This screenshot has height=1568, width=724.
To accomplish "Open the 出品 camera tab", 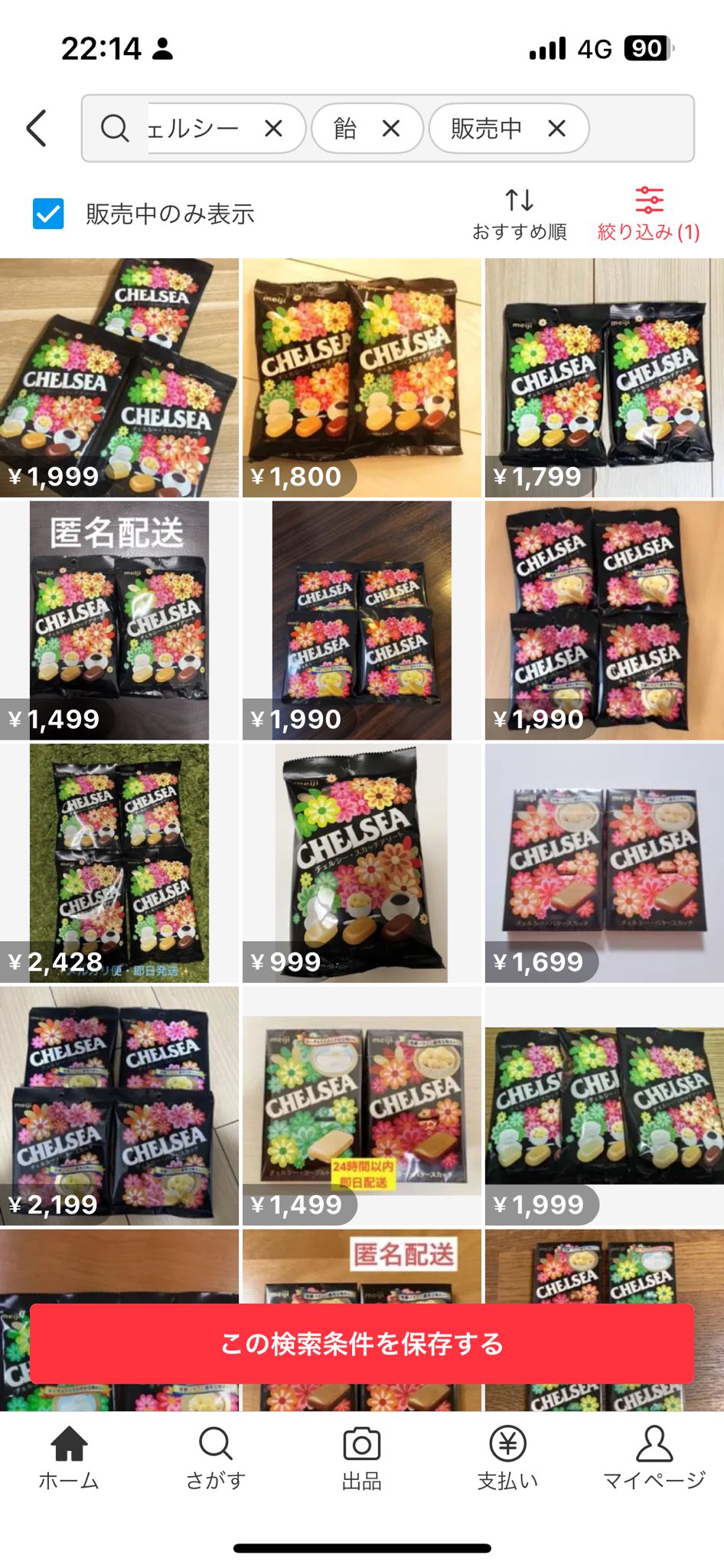I will point(361,1457).
